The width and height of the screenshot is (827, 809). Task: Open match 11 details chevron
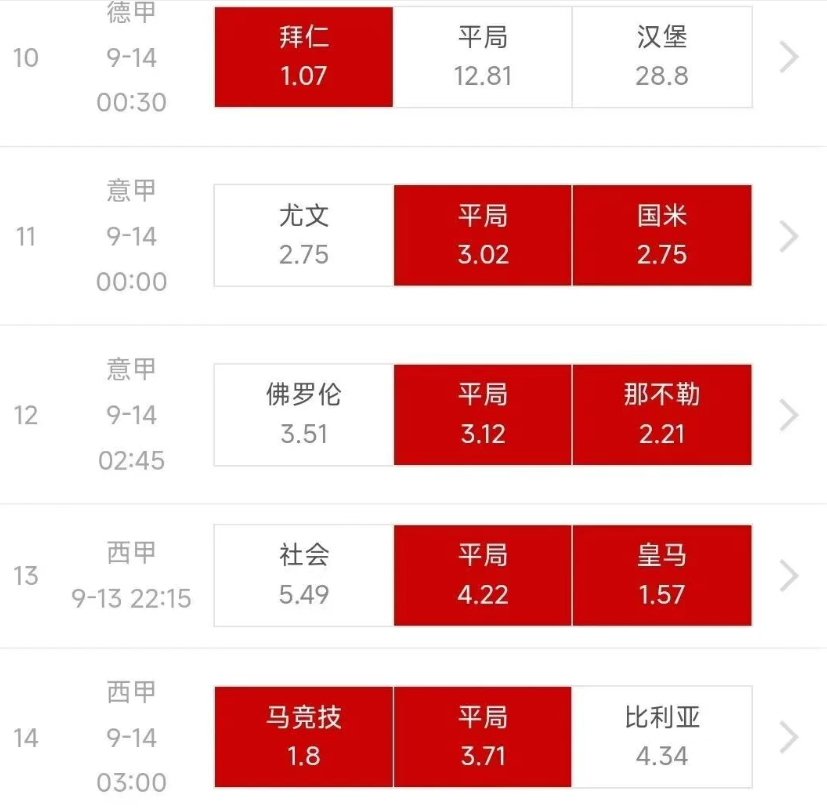789,236
